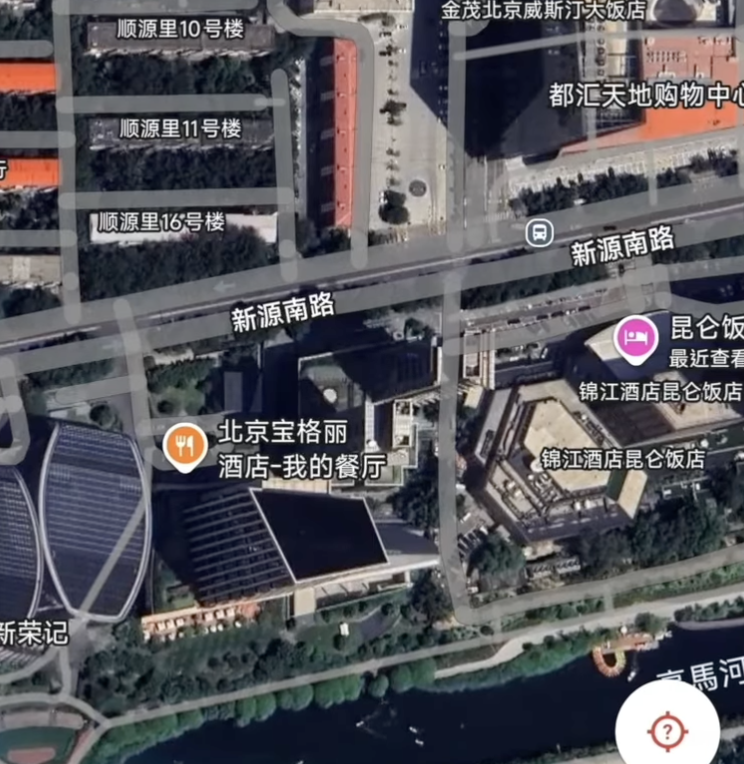Open the pink hotel pin for 昆仑饭店

coord(635,337)
